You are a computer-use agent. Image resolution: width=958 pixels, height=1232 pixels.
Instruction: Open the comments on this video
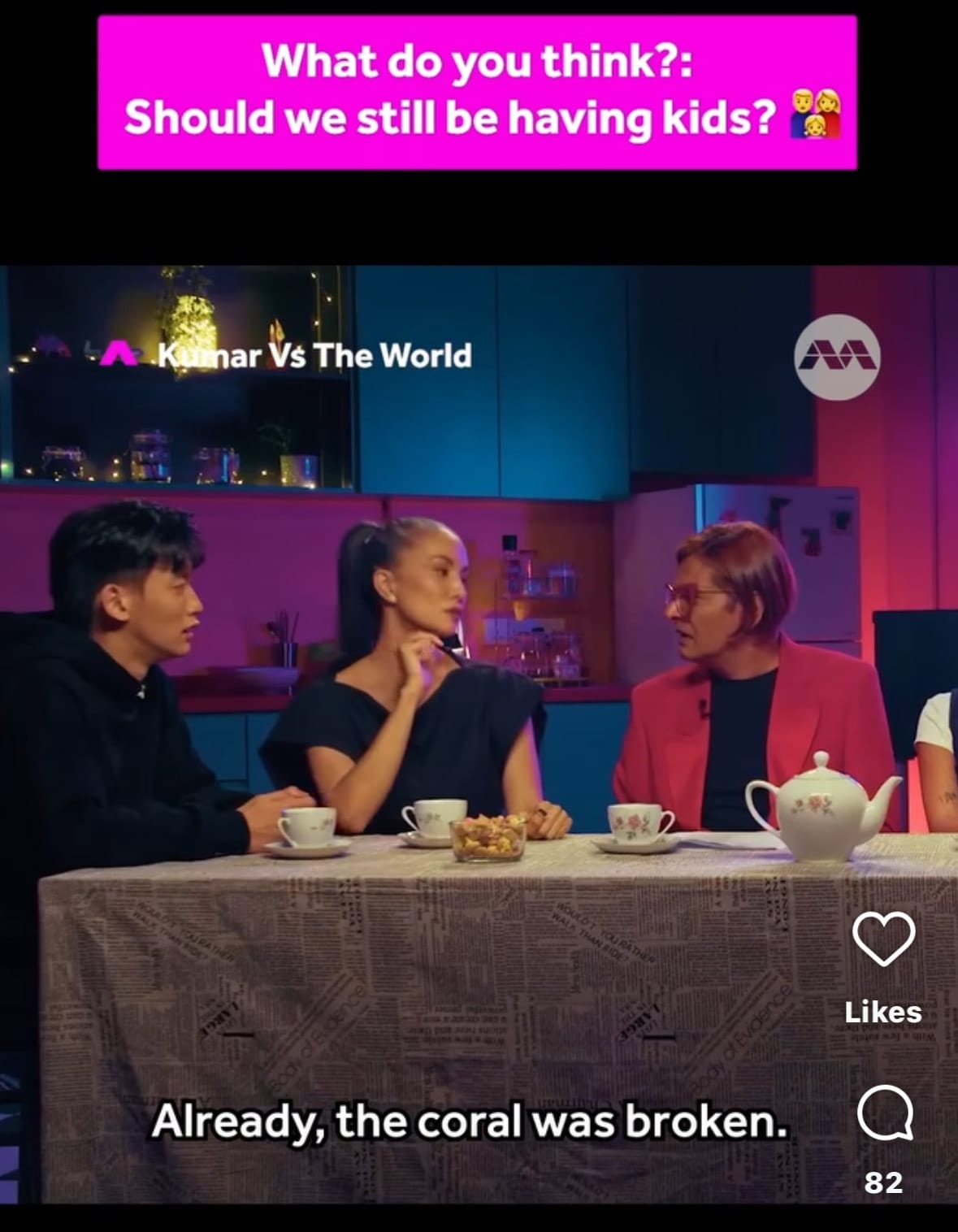[x=884, y=1114]
